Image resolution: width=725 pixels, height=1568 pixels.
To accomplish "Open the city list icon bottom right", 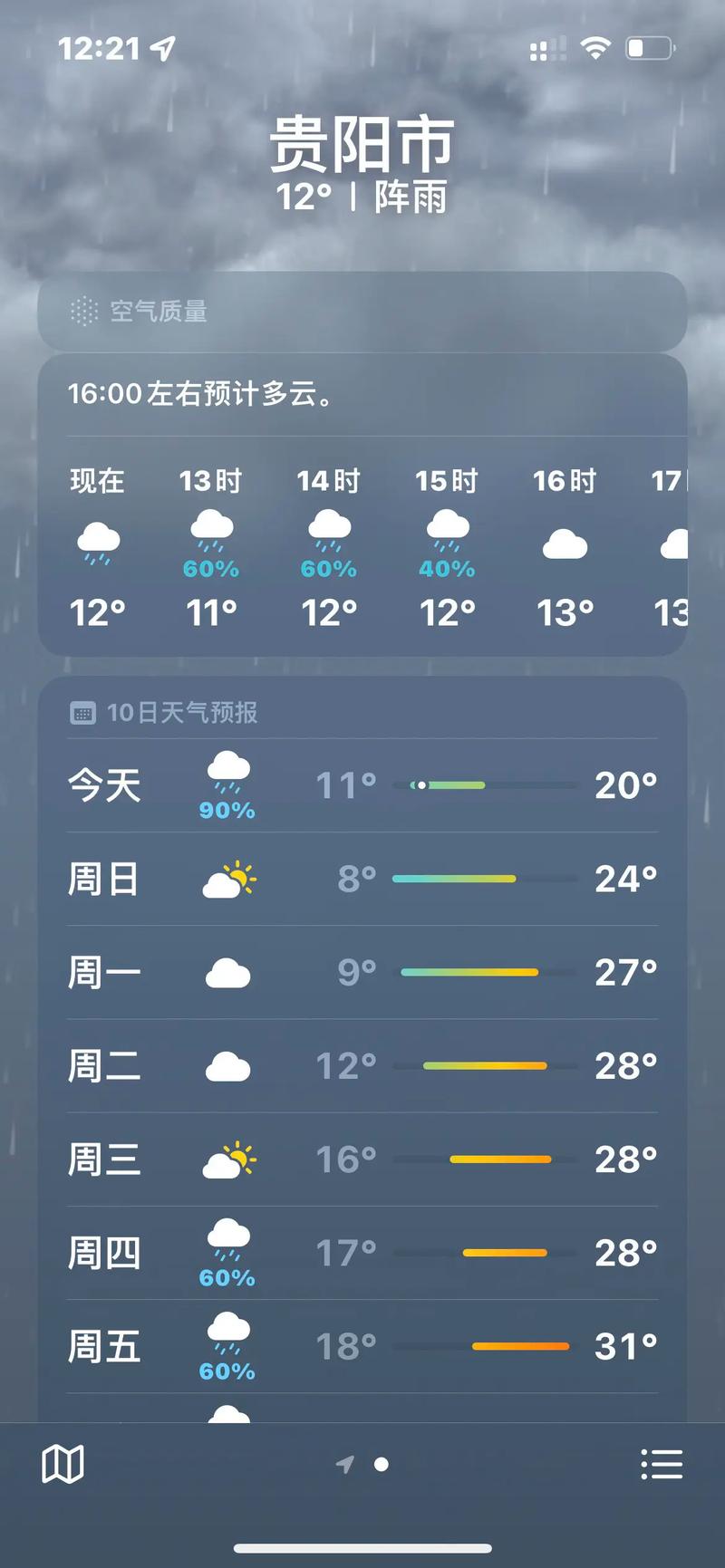I will click(x=663, y=1462).
